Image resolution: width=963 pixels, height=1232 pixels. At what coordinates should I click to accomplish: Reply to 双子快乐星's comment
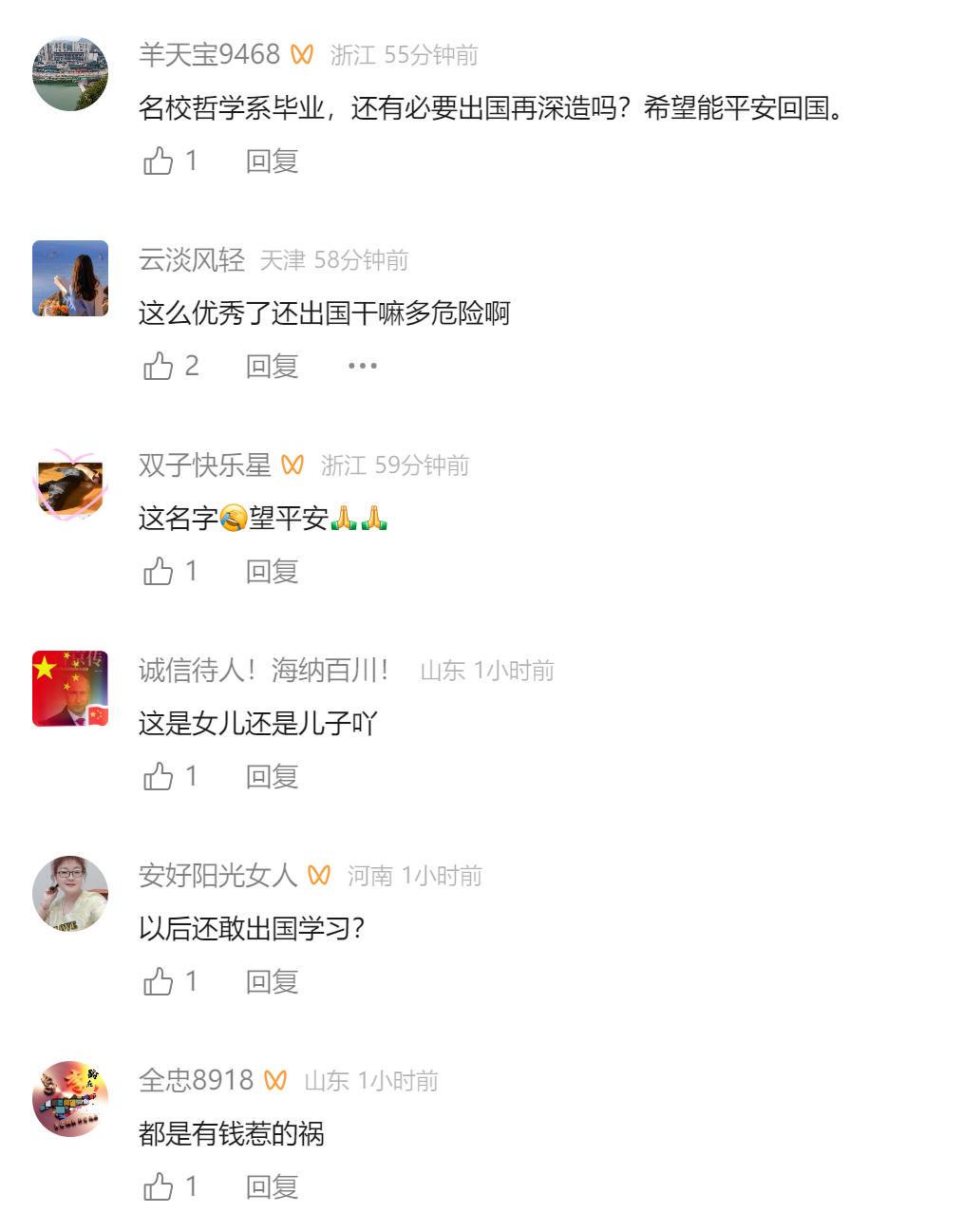[272, 571]
